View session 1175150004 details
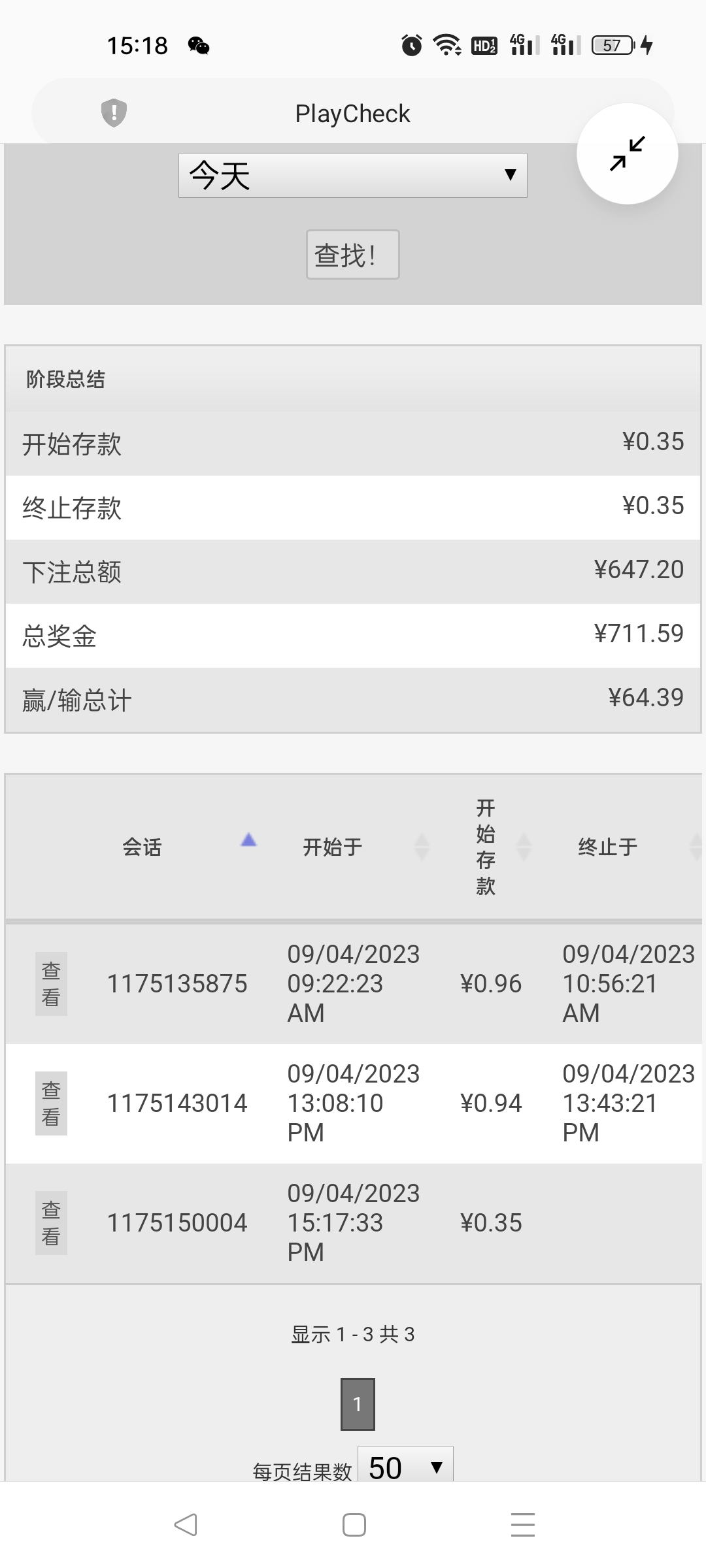706x1568 pixels. [x=51, y=1223]
